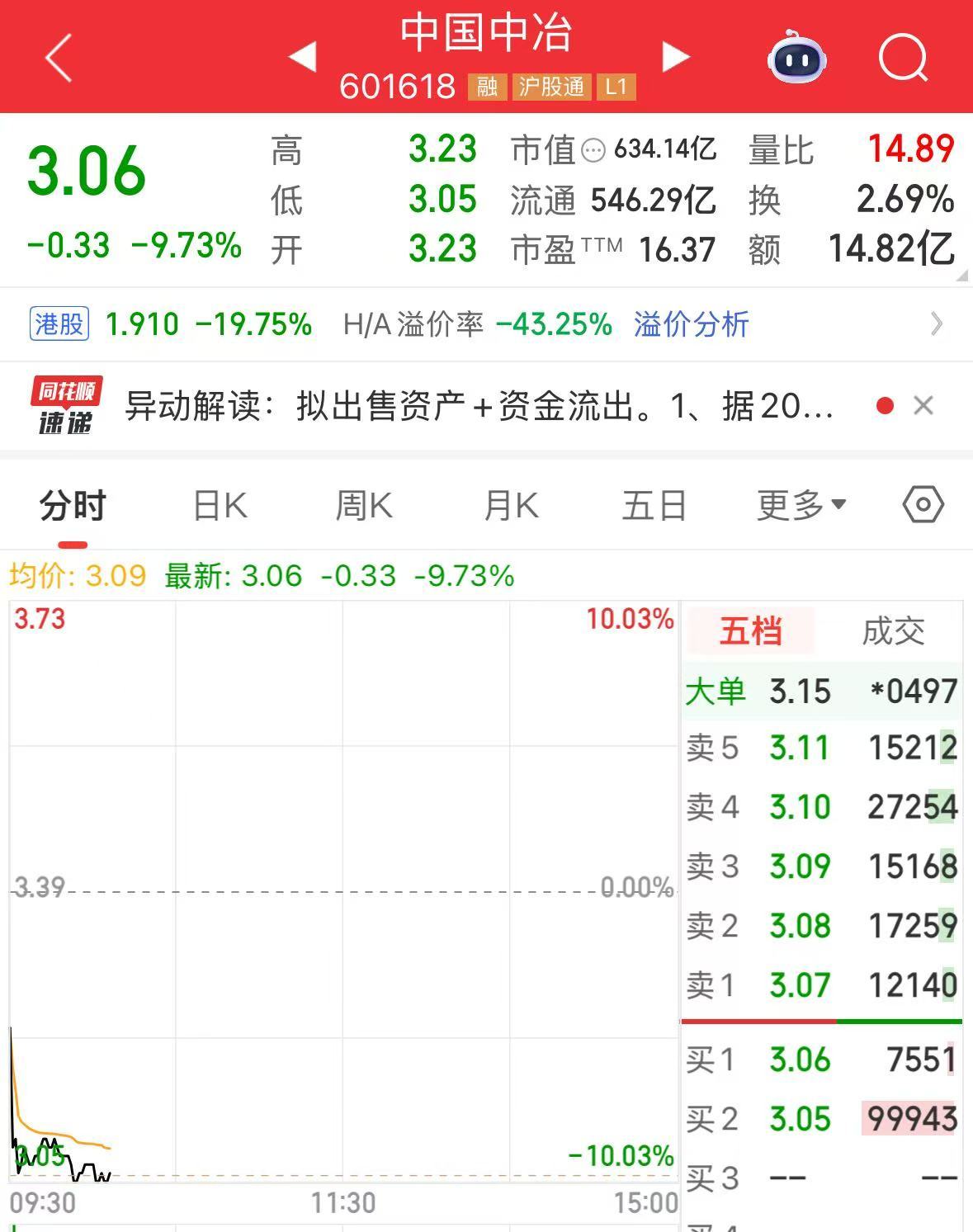973x1232 pixels.
Task: Switch to 月K chart
Action: 511,505
